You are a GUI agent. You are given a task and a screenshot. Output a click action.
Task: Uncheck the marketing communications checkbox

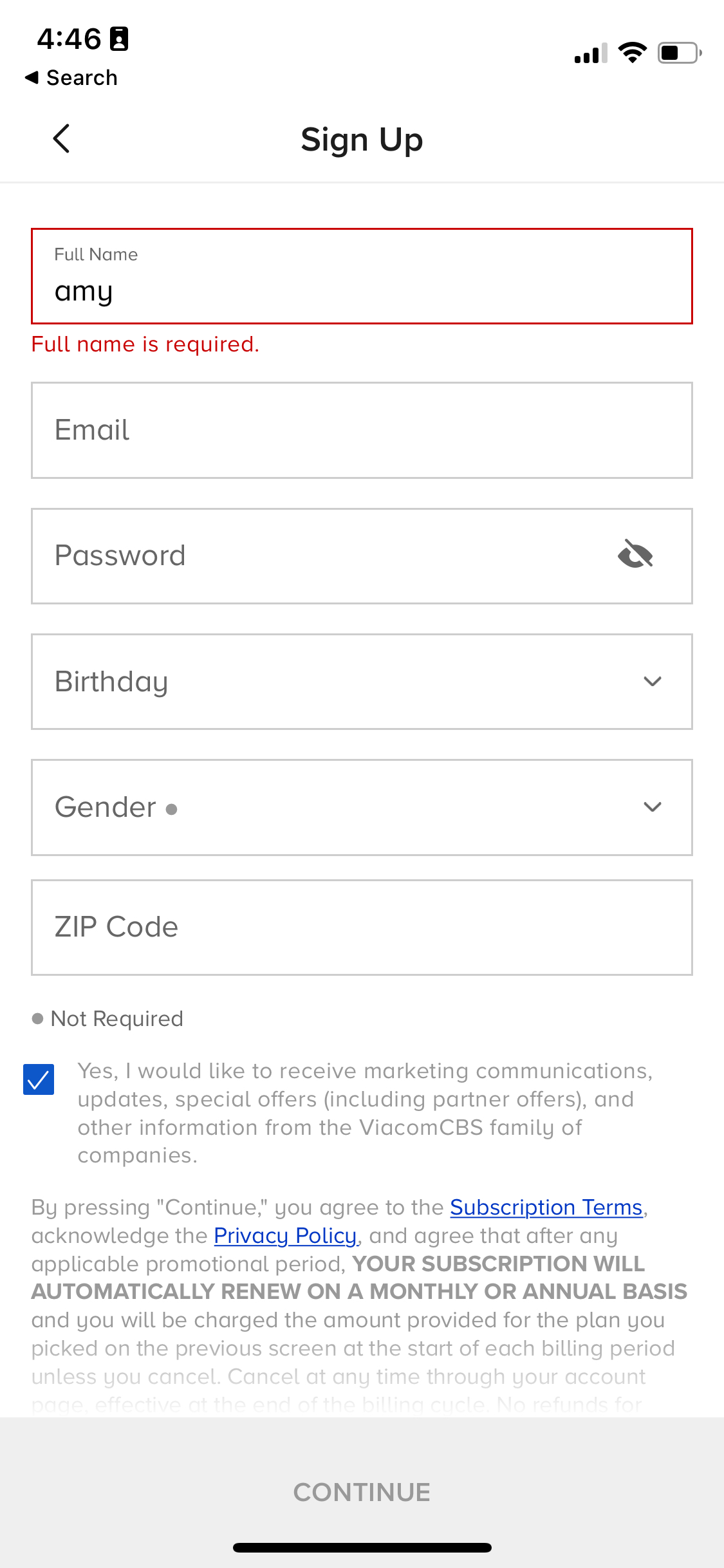click(x=39, y=1078)
